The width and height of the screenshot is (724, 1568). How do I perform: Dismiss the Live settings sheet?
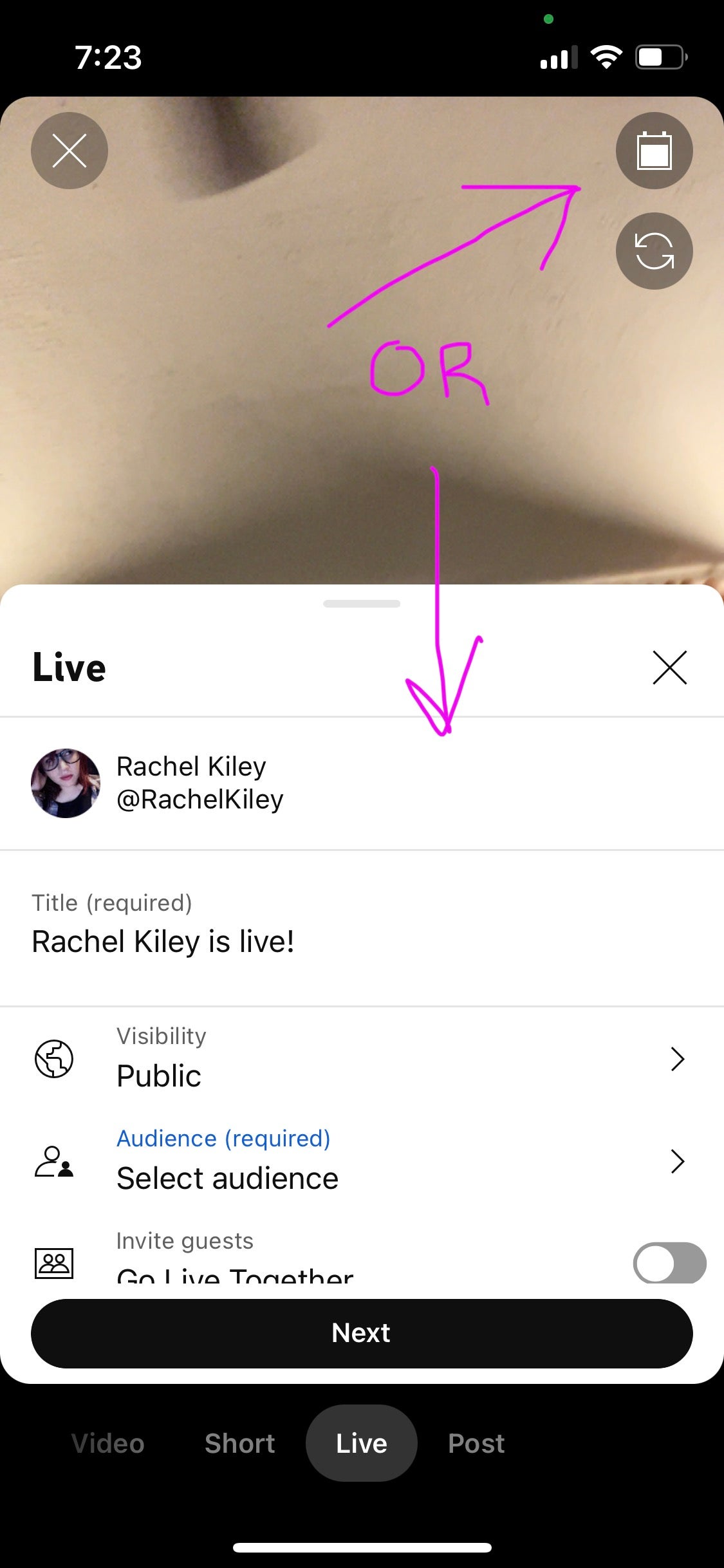point(670,667)
